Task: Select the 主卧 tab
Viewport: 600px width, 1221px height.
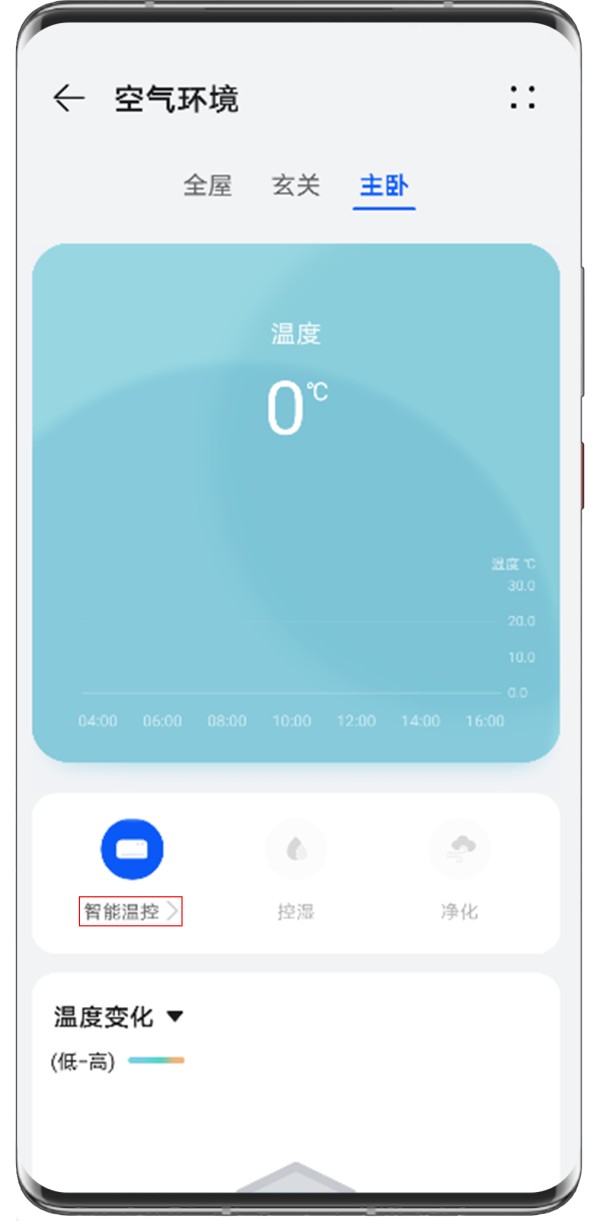Action: click(384, 185)
